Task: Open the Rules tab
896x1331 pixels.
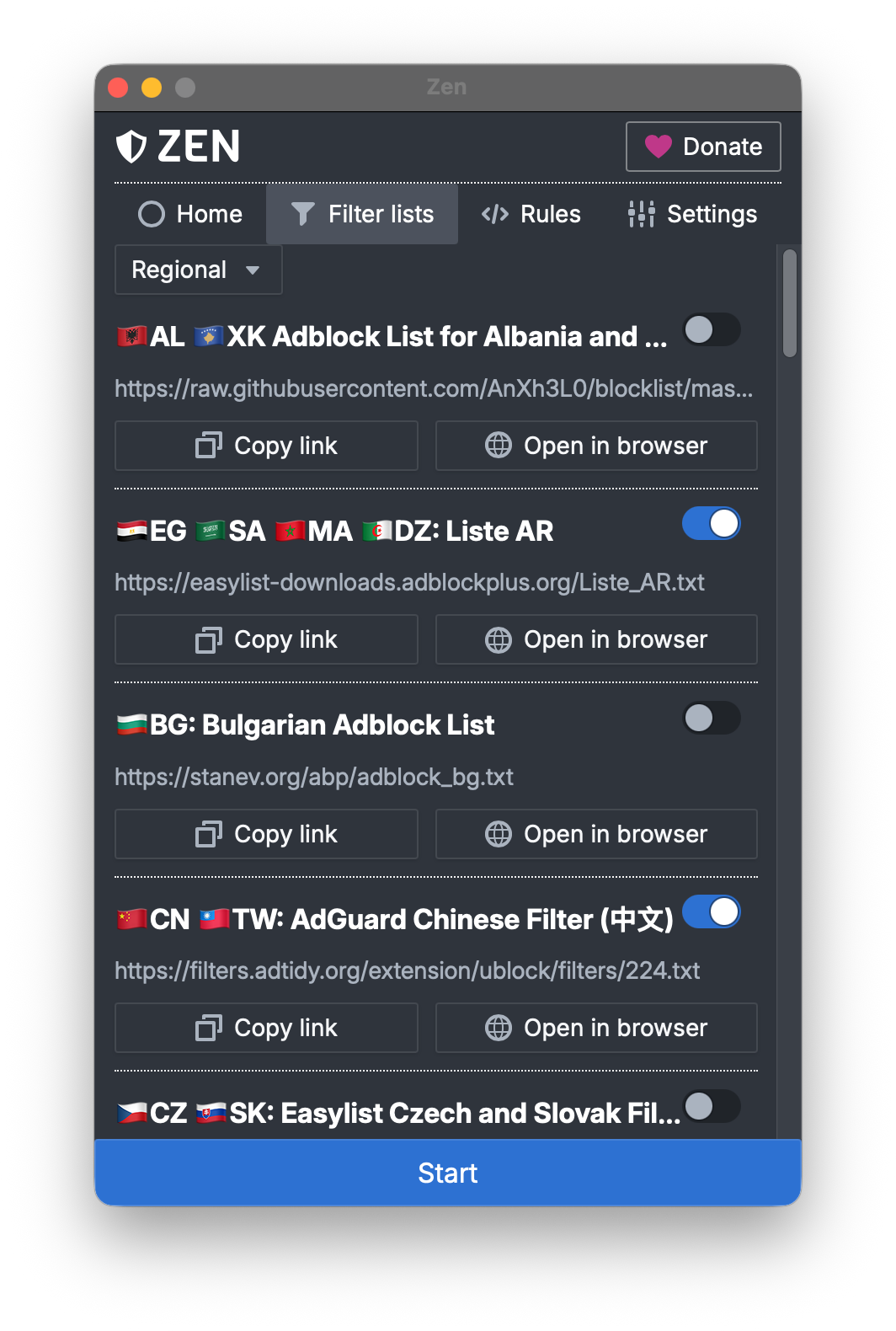Action: (x=531, y=214)
